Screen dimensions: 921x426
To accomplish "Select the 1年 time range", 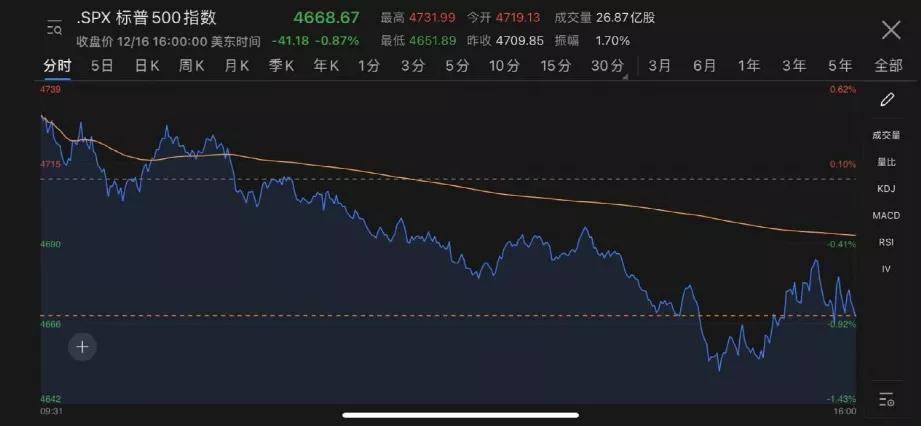I will (x=749, y=66).
